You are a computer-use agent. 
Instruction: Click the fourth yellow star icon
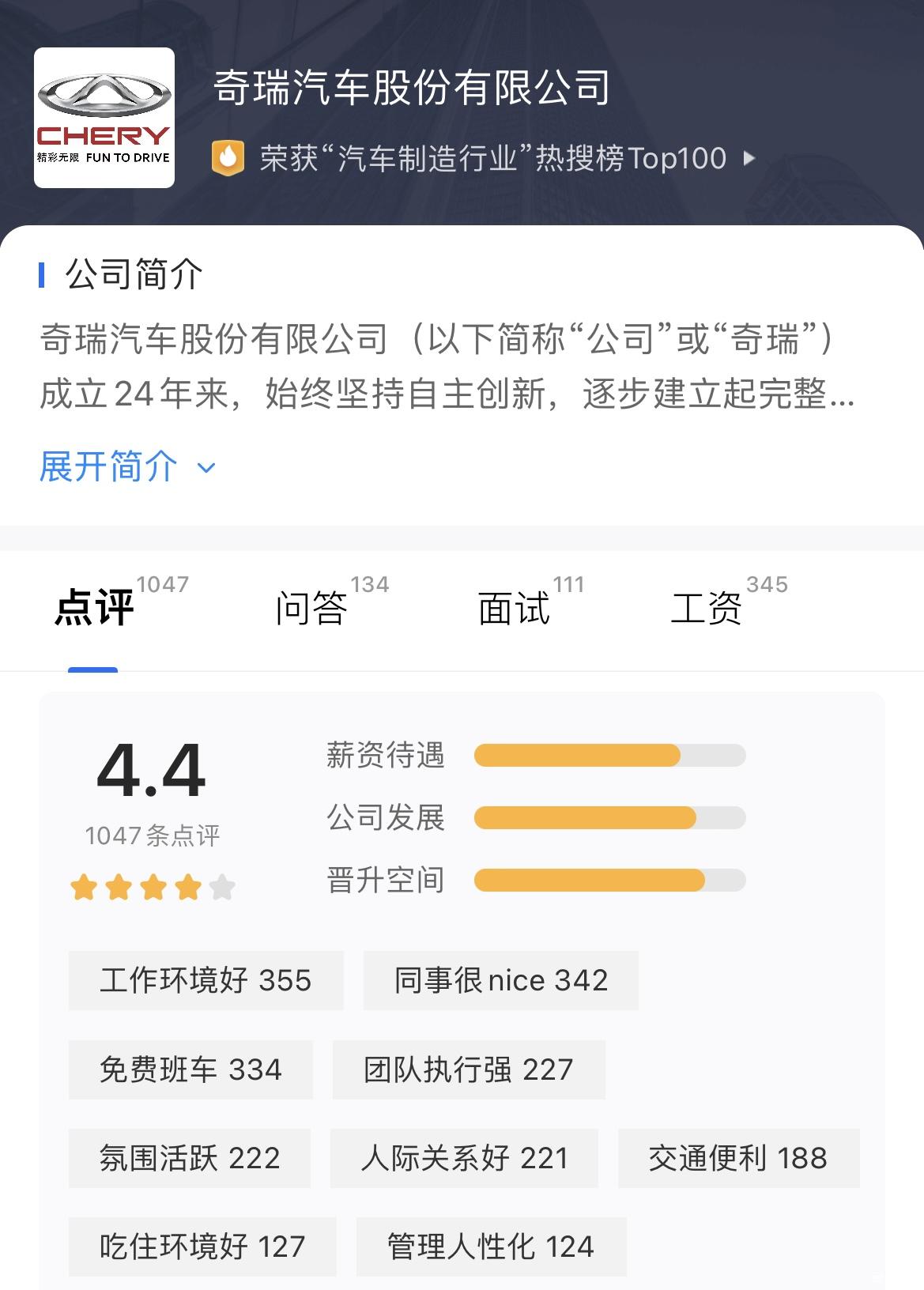pyautogui.click(x=189, y=888)
